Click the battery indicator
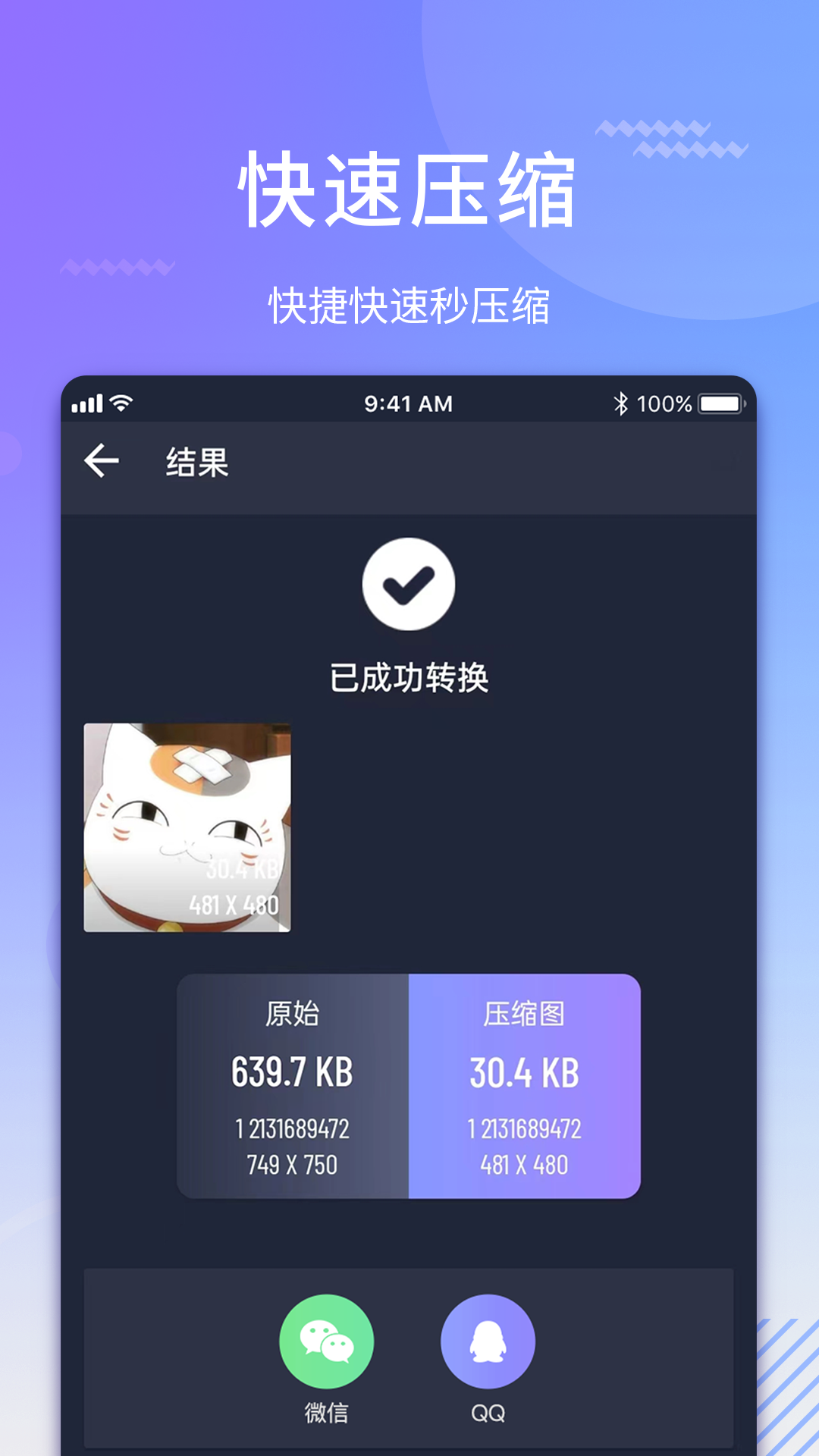 [x=720, y=405]
